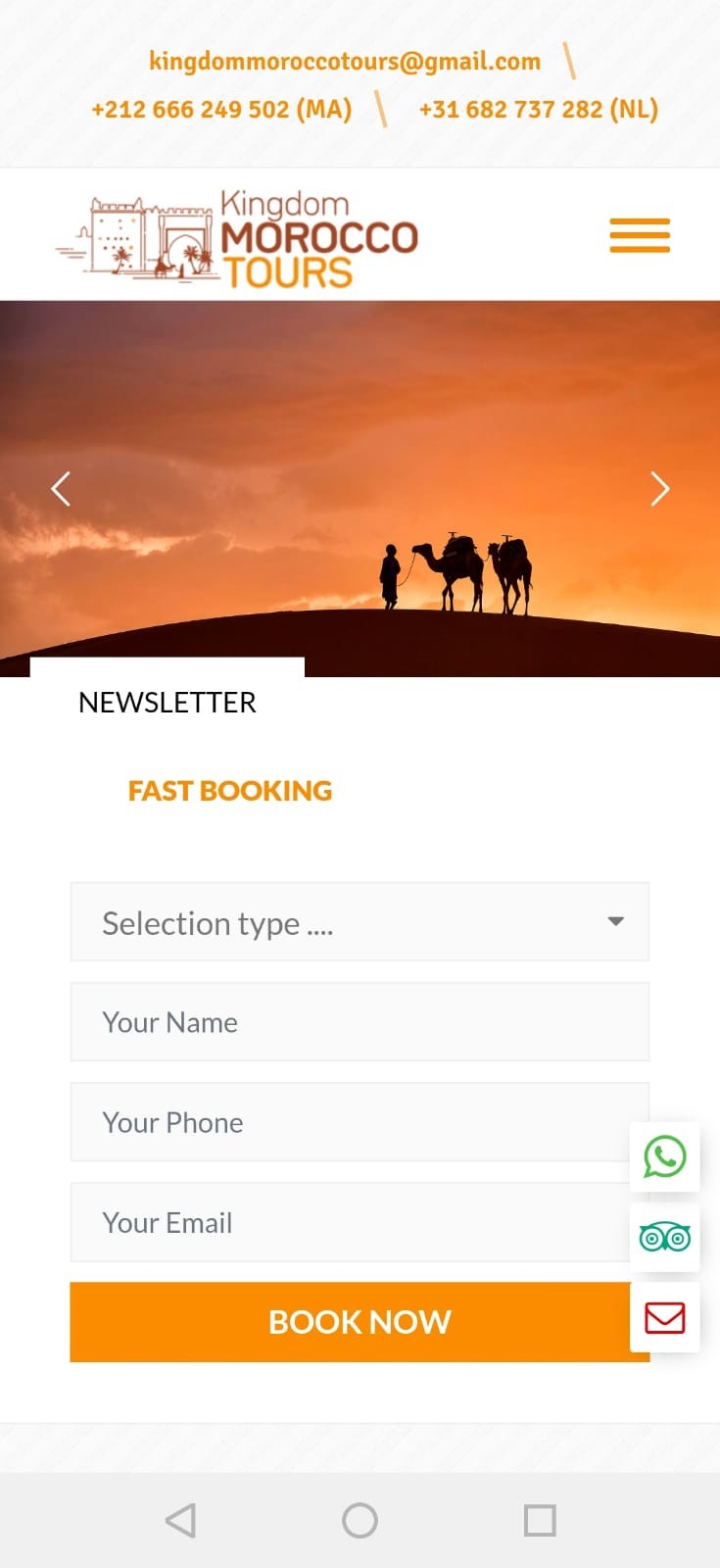Call the Netherlands number +31 682 737 282
The width and height of the screenshot is (720, 1568).
538,109
